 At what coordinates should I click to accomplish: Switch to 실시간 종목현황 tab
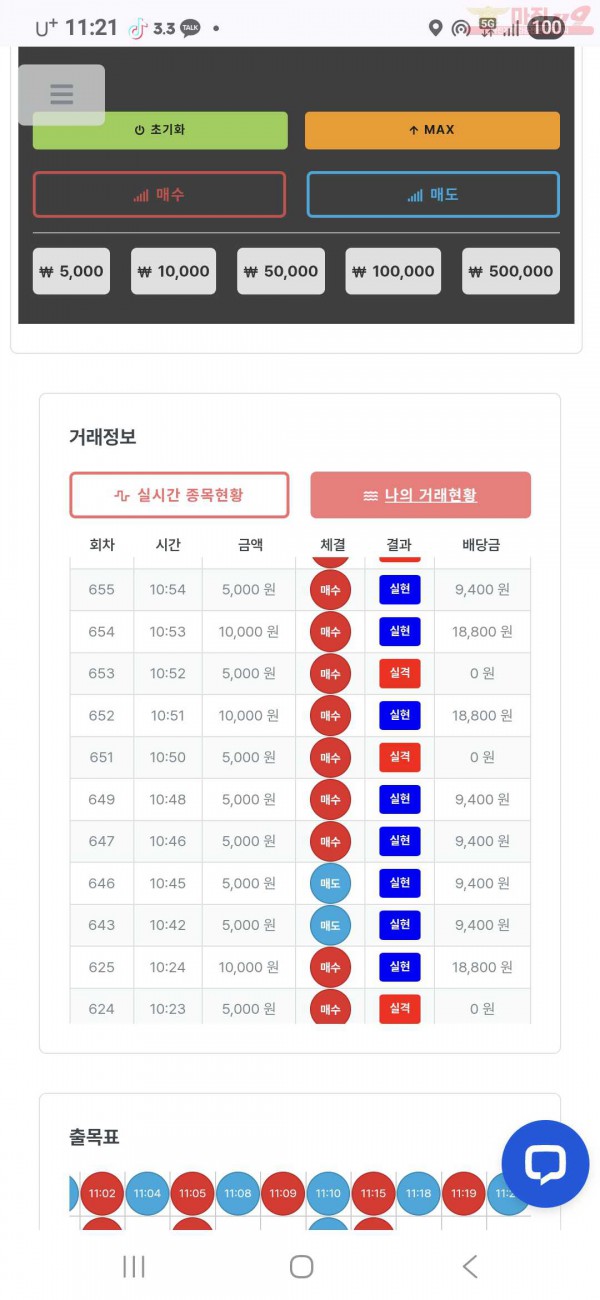click(x=179, y=495)
